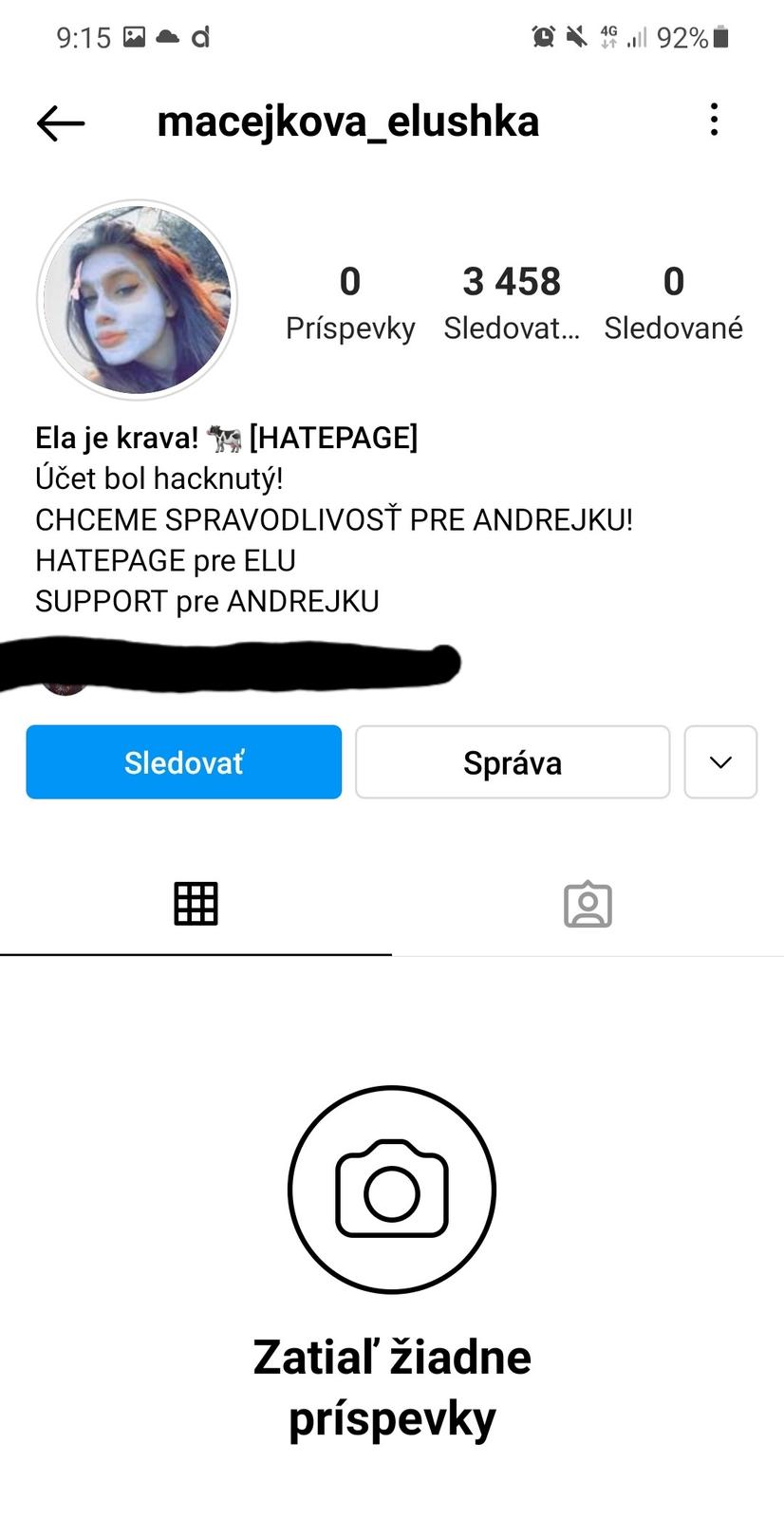Expand suggested accounts chevron dropdown
The width and height of the screenshot is (784, 1519).
point(720,762)
